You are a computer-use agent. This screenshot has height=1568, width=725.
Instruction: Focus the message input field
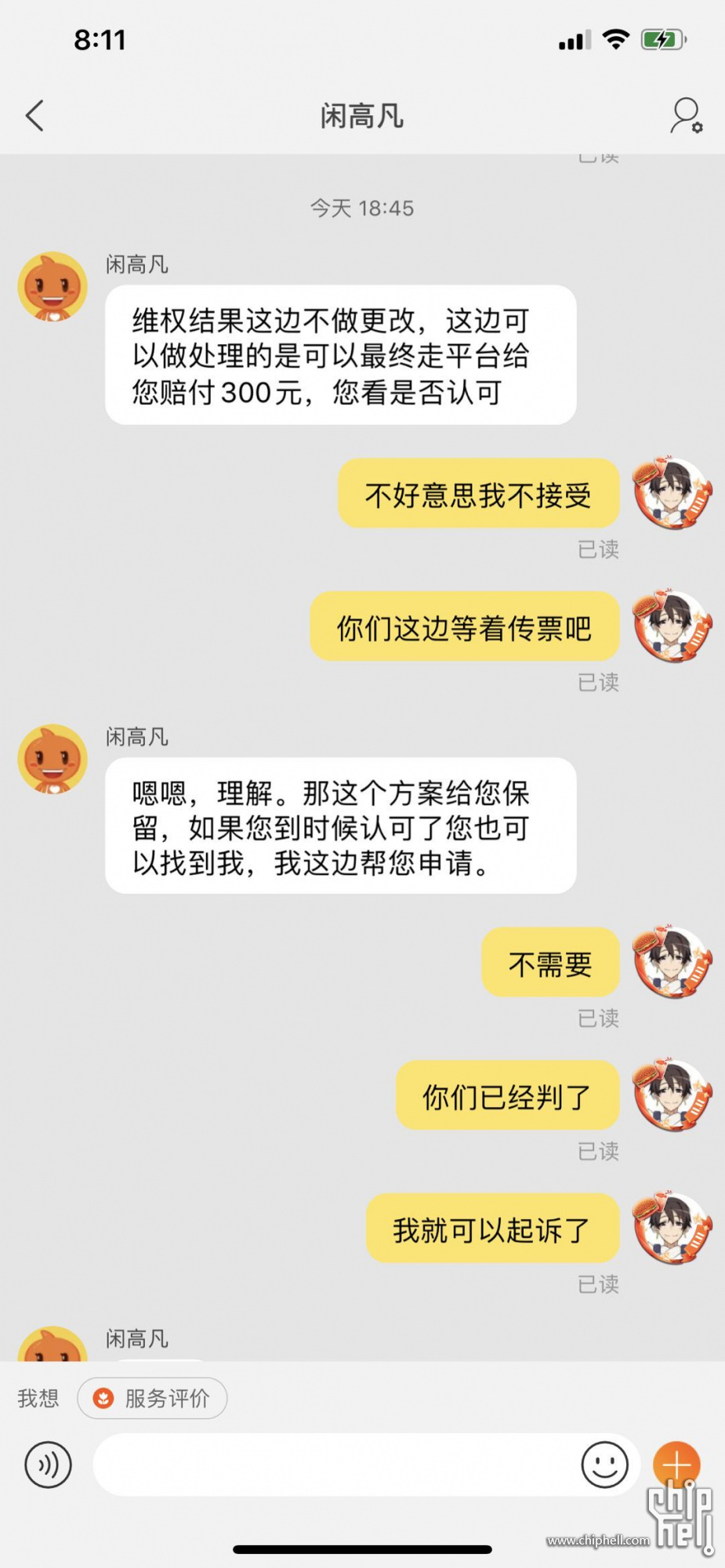pyautogui.click(x=333, y=1464)
